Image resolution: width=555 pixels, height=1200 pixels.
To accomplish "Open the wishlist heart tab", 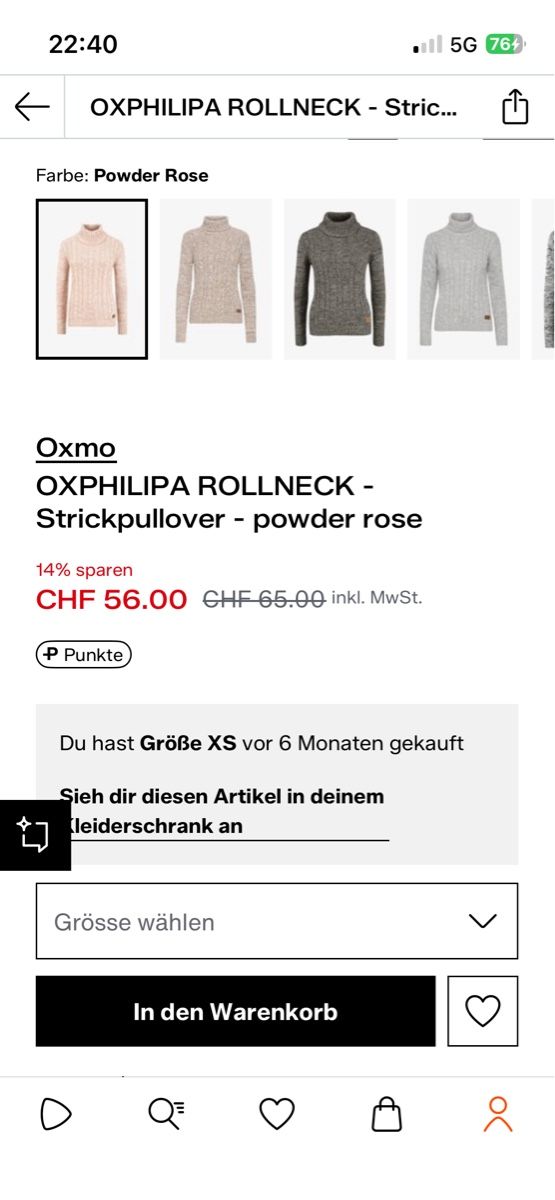I will click(277, 1114).
